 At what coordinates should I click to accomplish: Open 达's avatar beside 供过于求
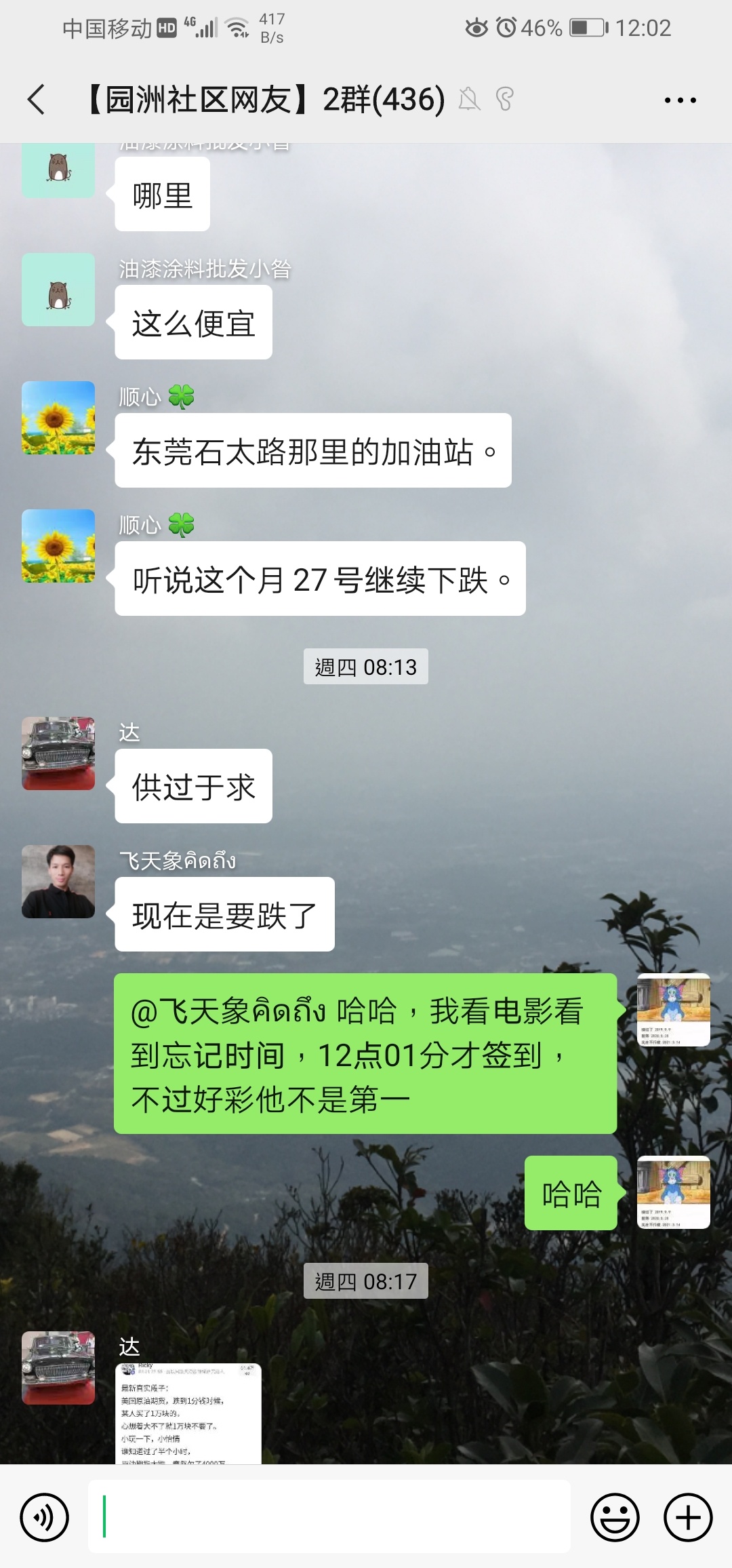click(x=58, y=753)
